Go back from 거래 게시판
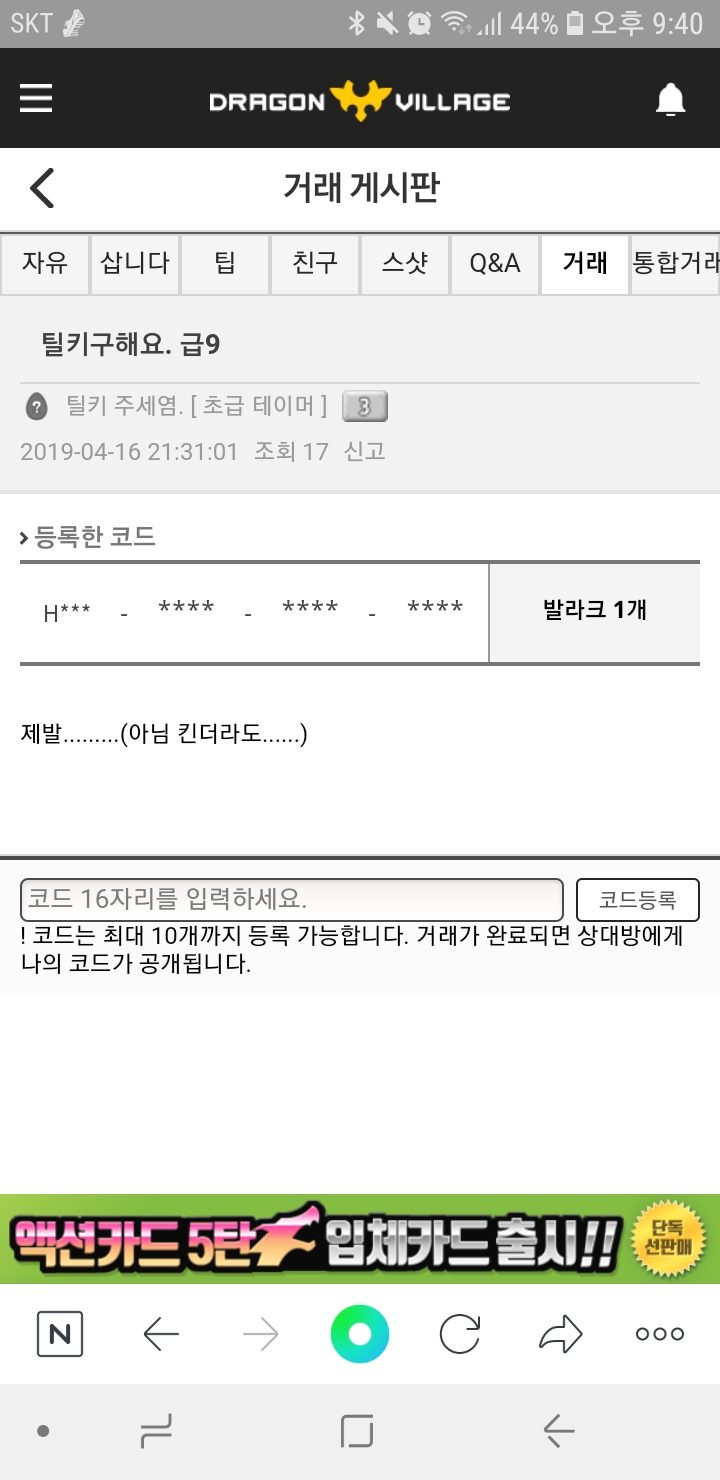The height and width of the screenshot is (1480, 720). pyautogui.click(x=42, y=188)
